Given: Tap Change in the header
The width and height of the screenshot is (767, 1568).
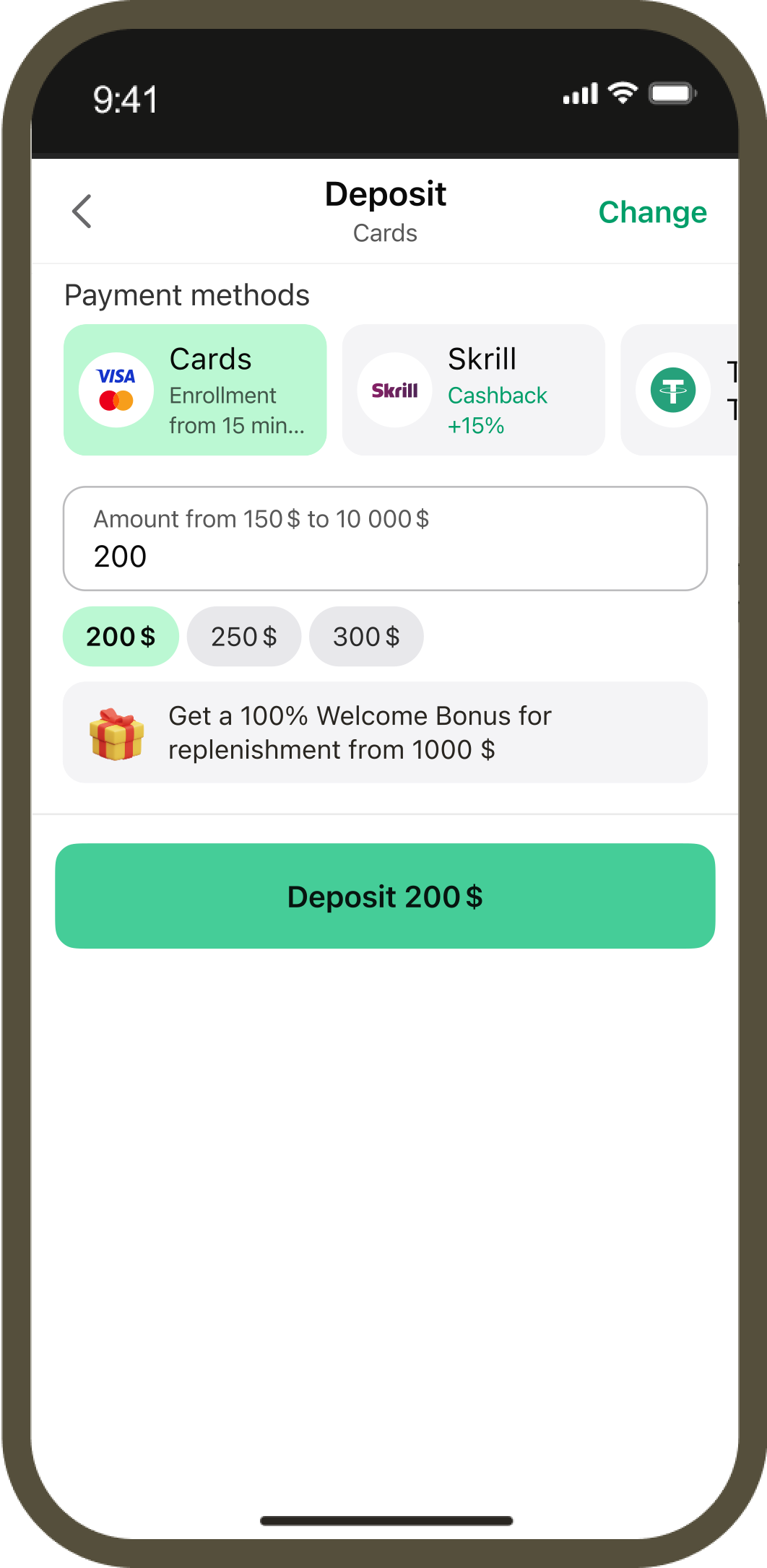Looking at the screenshot, I should [652, 212].
